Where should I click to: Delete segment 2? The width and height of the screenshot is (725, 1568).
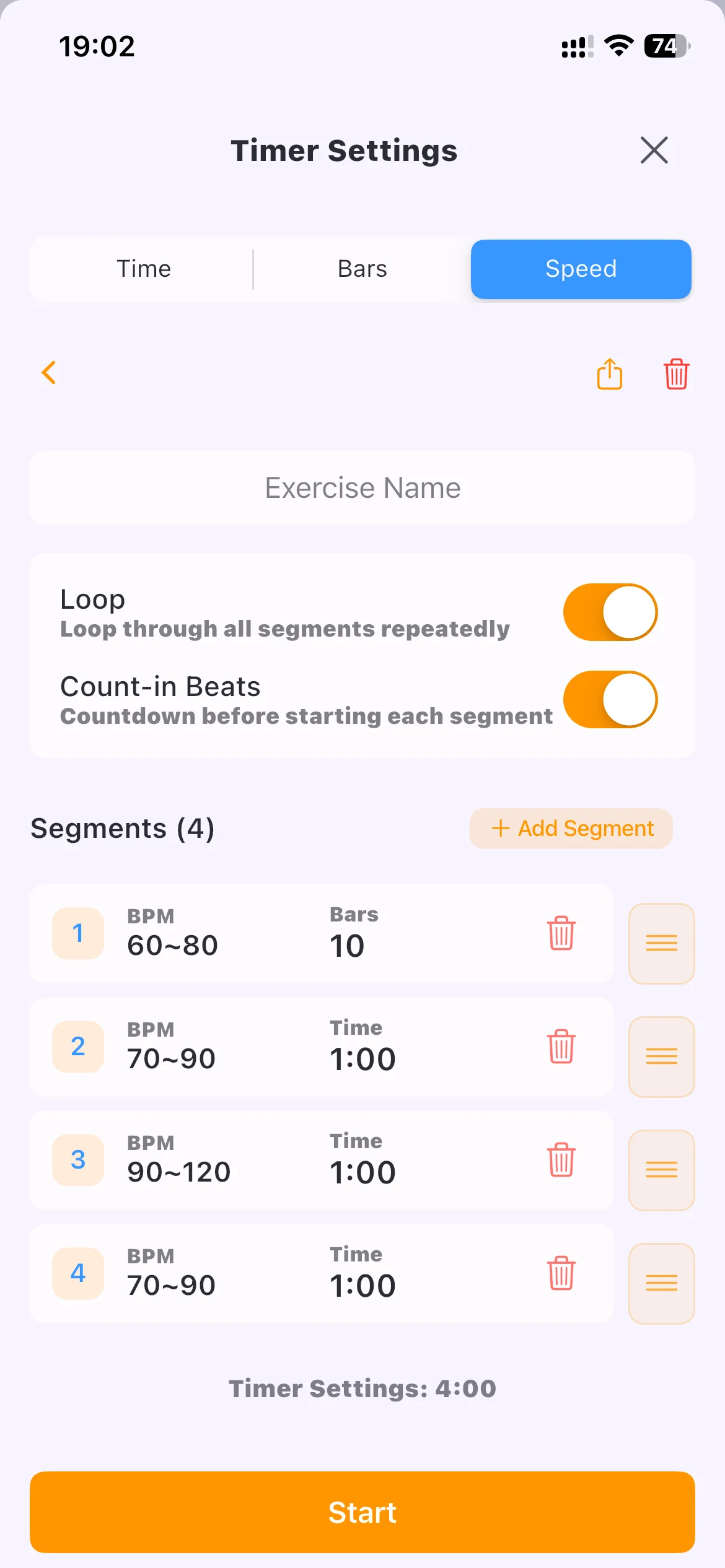point(561,1047)
